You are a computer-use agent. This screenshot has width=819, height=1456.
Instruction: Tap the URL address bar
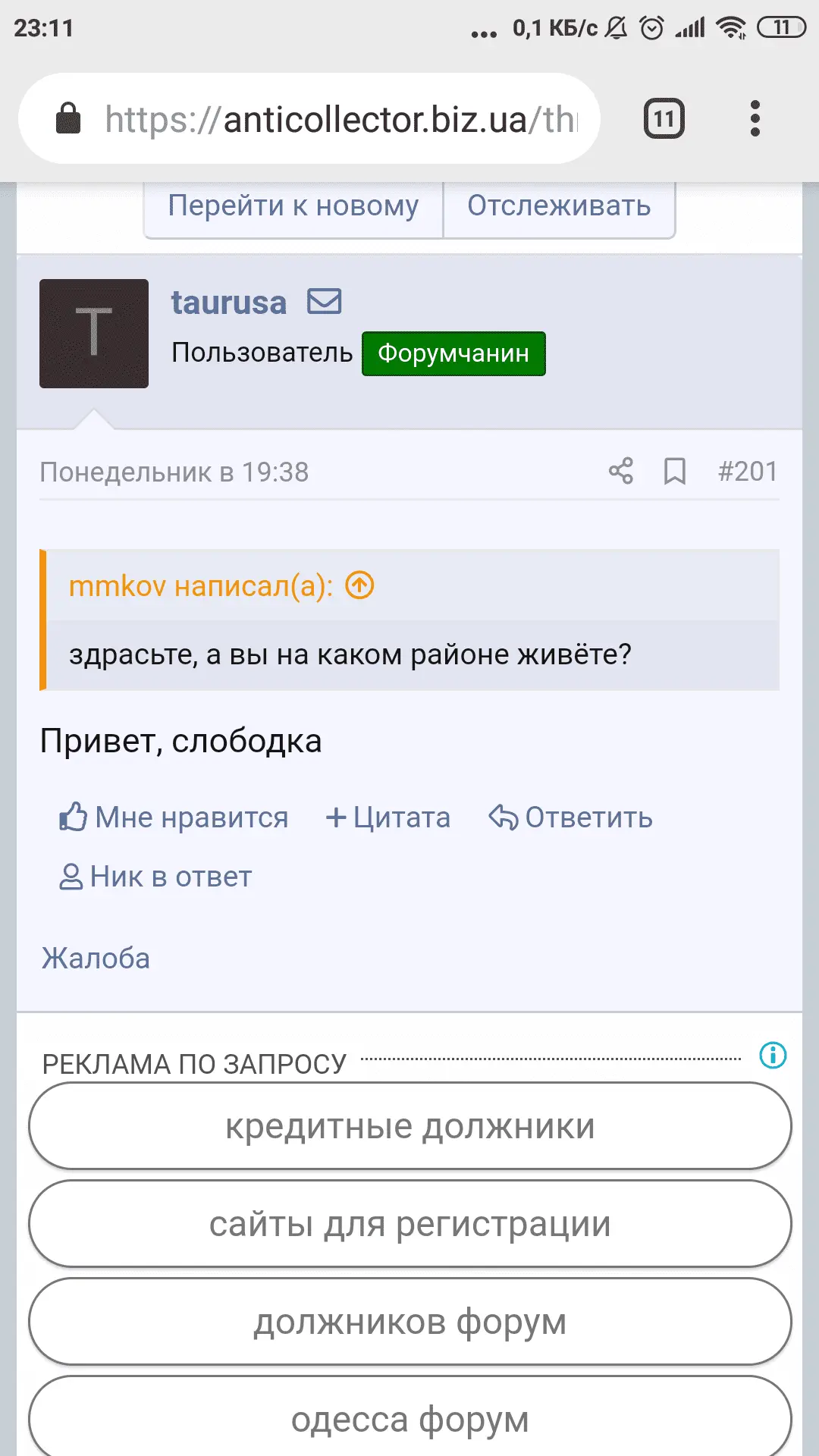point(341,119)
